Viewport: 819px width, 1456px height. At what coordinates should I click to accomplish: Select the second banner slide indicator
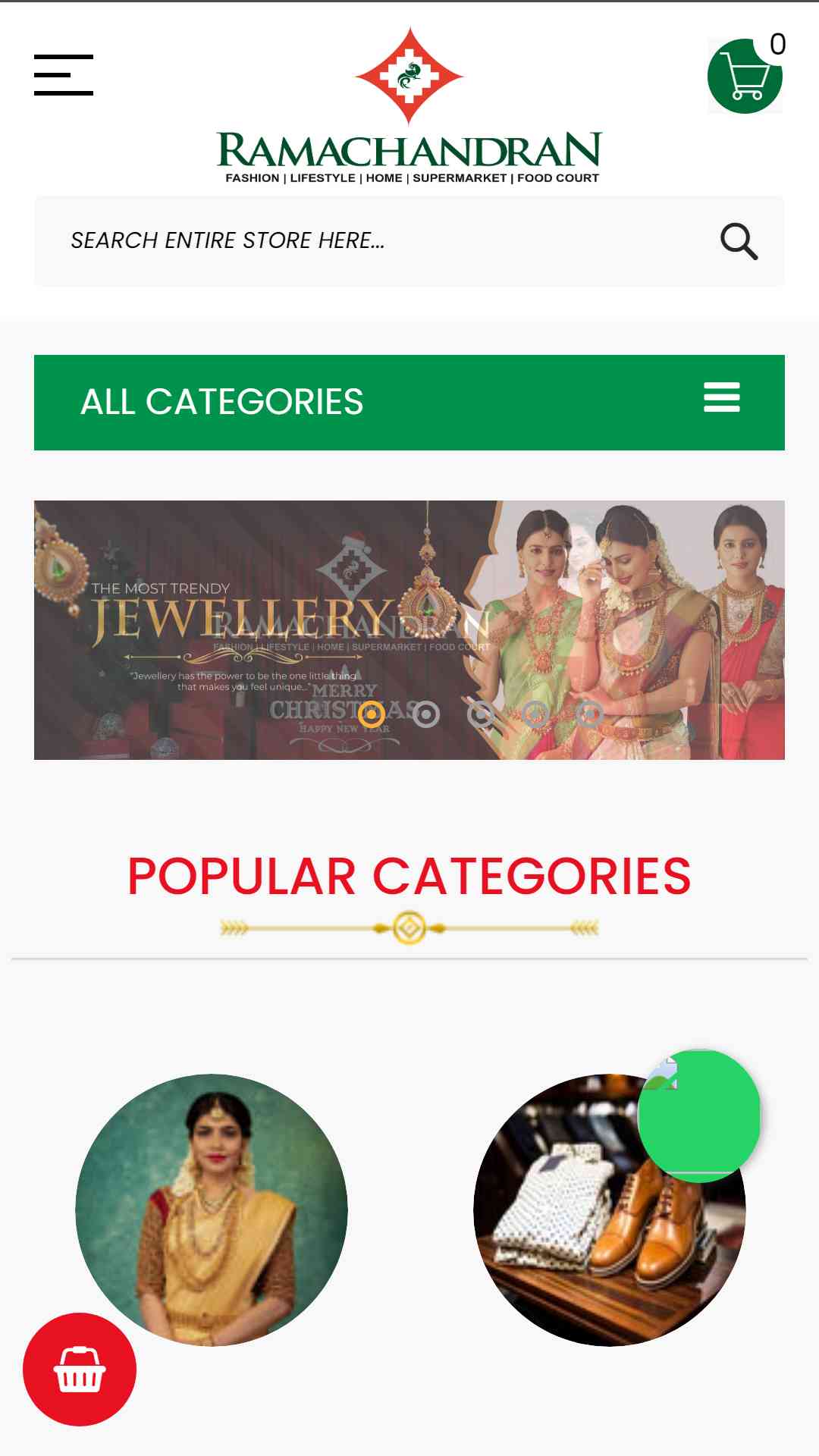pos(426,714)
